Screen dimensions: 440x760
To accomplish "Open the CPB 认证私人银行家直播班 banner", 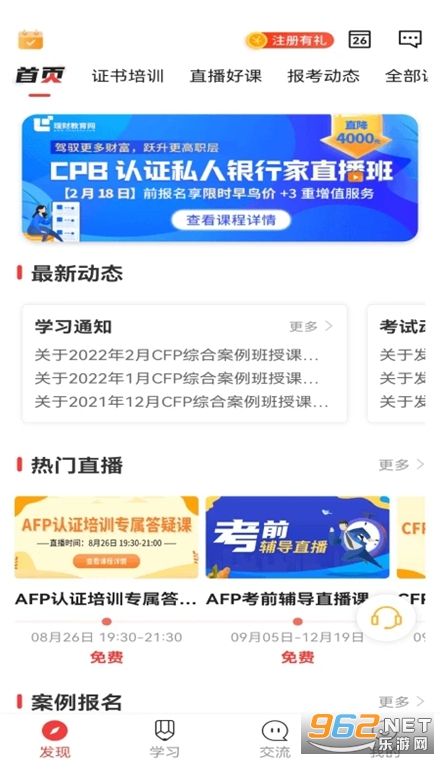I will coord(220,177).
